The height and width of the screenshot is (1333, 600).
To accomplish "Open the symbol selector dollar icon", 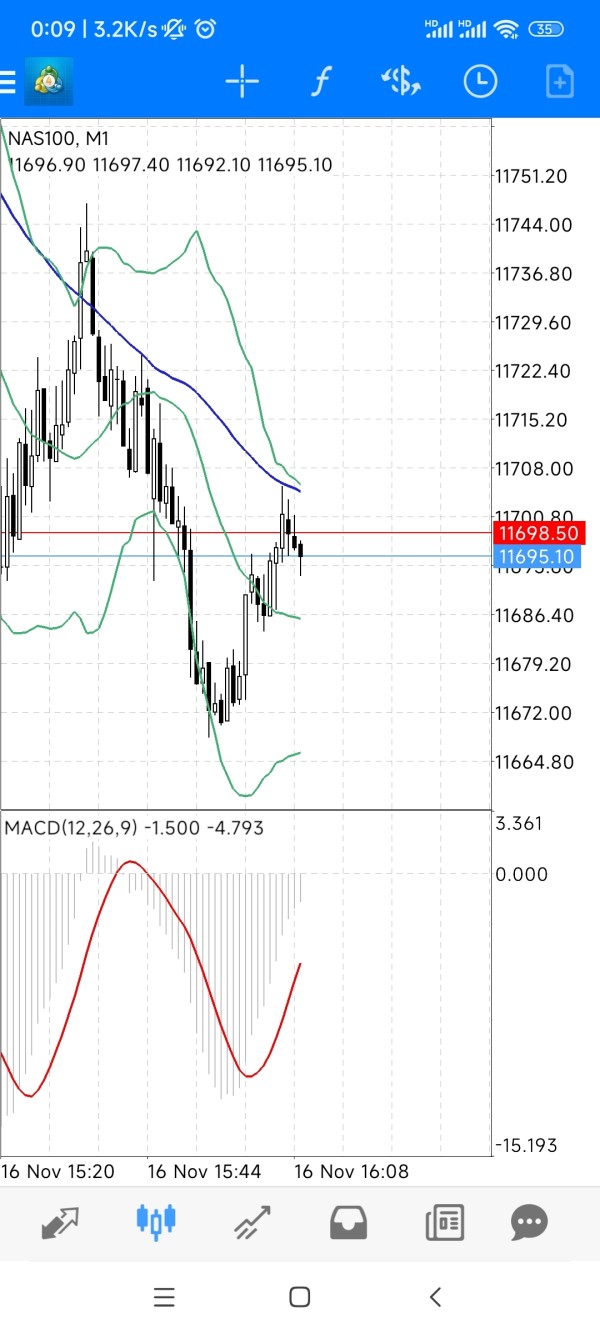I will point(401,82).
